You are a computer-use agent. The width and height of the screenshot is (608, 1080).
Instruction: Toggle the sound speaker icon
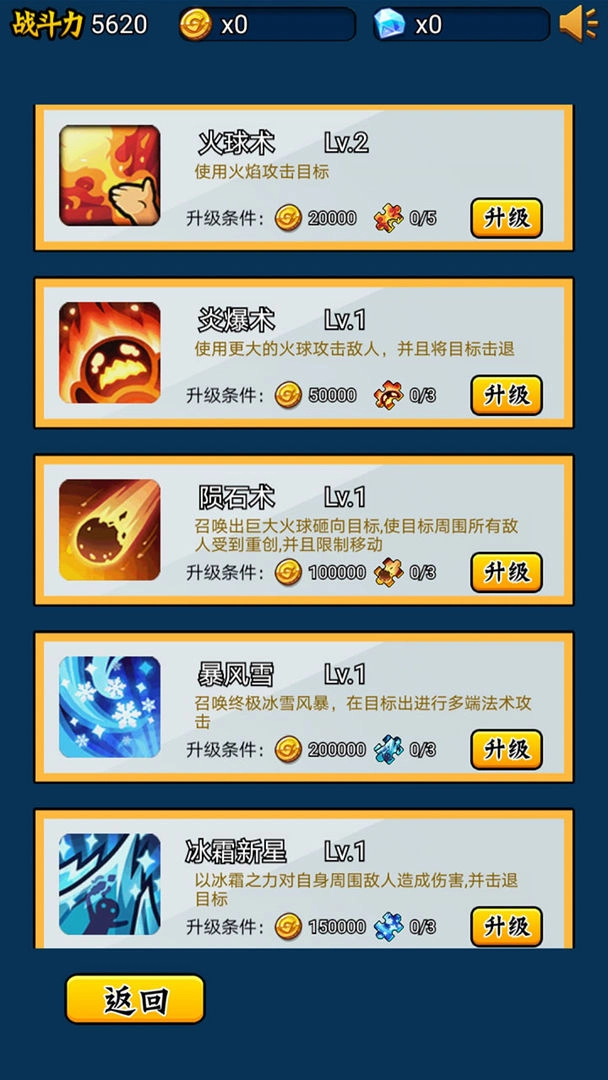click(578, 24)
